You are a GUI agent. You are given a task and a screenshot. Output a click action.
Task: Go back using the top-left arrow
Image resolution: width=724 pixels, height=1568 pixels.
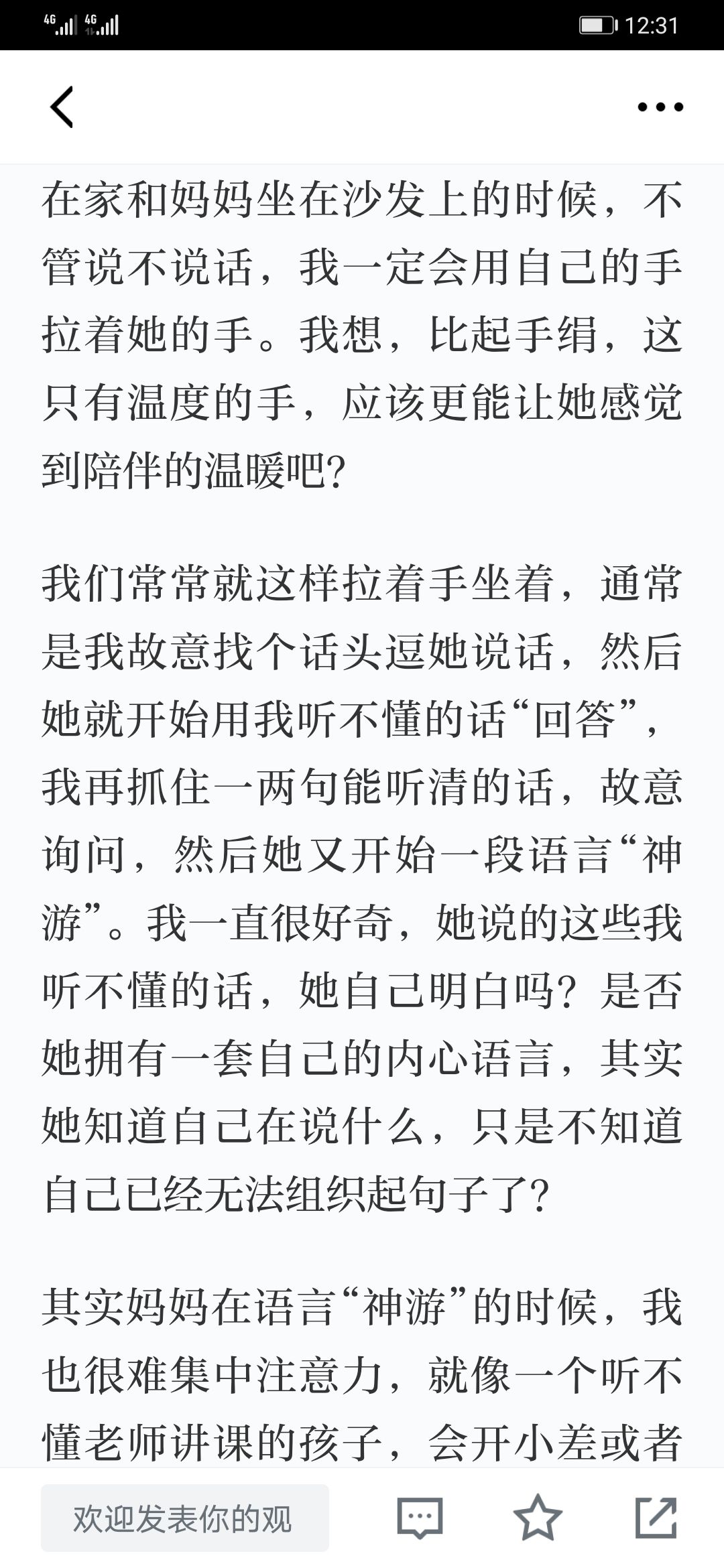coord(62,107)
